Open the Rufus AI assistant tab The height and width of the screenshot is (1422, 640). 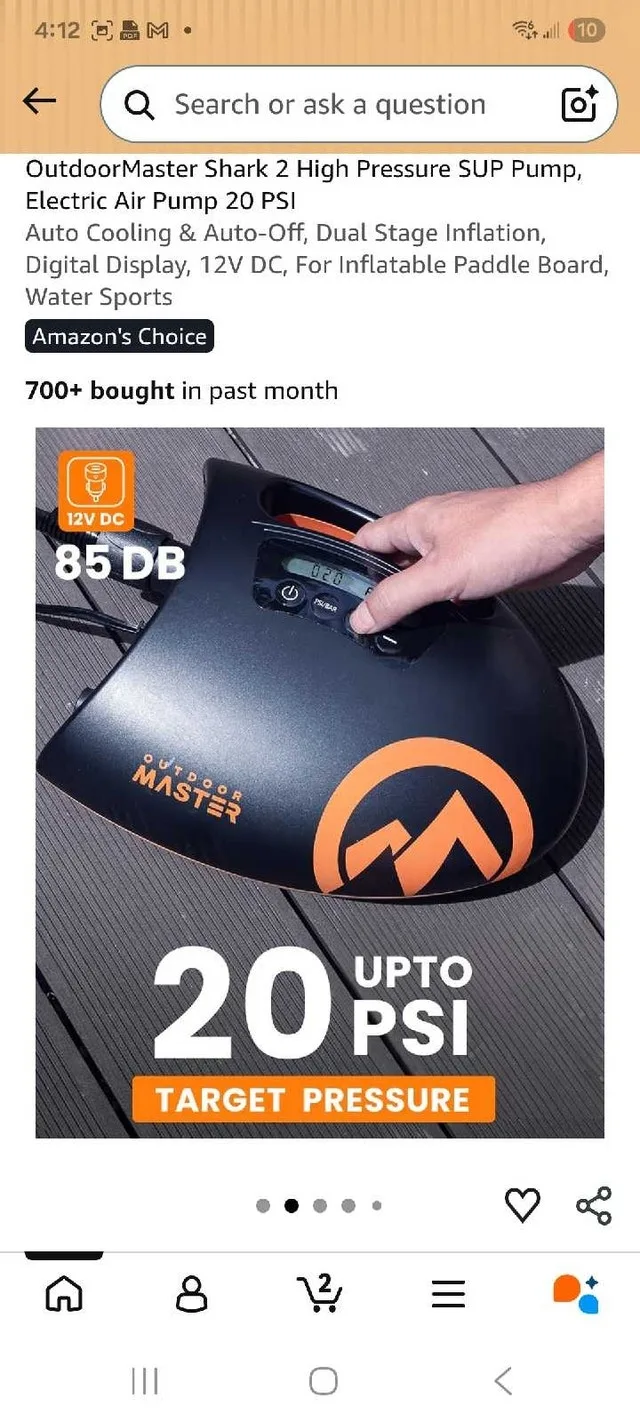tap(576, 1293)
